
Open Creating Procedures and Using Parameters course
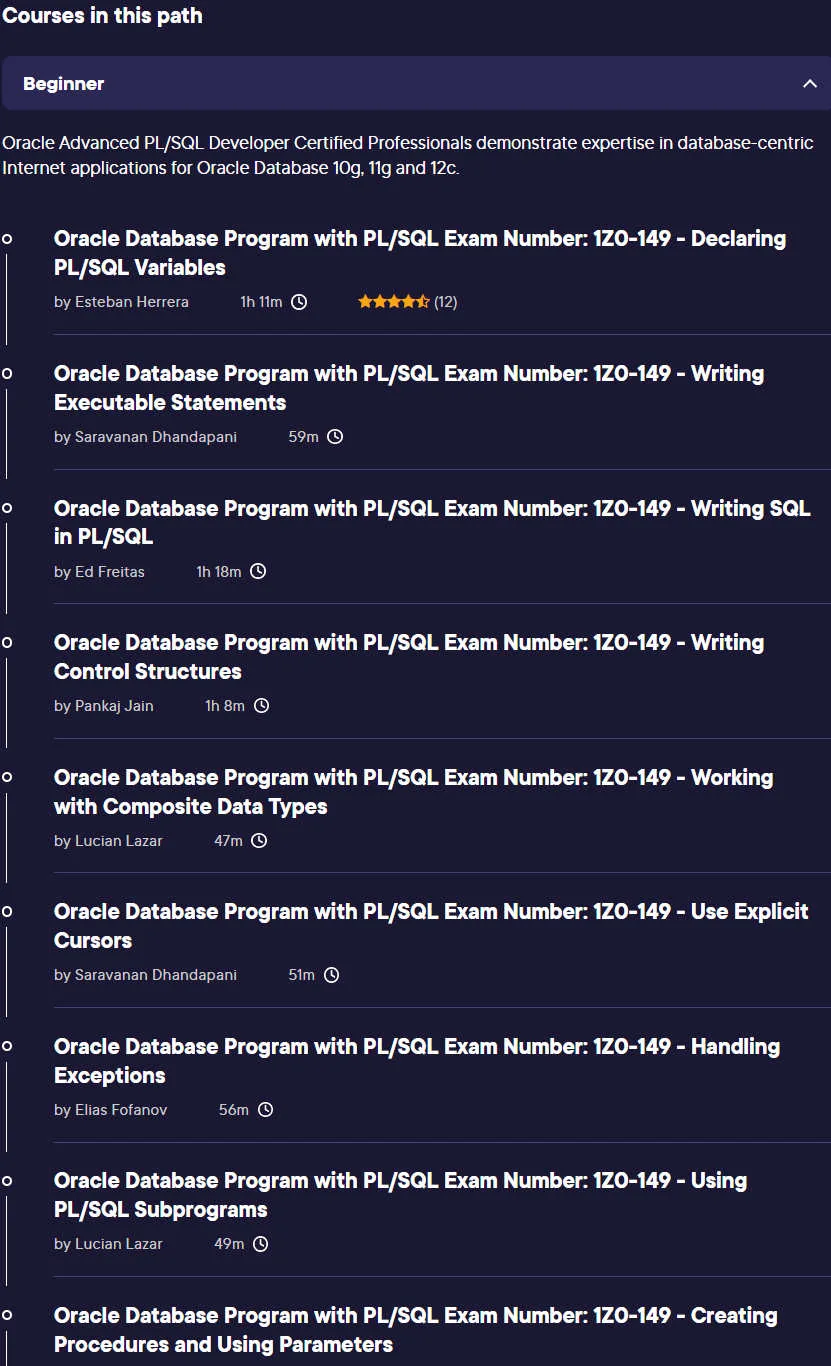[x=416, y=1330]
